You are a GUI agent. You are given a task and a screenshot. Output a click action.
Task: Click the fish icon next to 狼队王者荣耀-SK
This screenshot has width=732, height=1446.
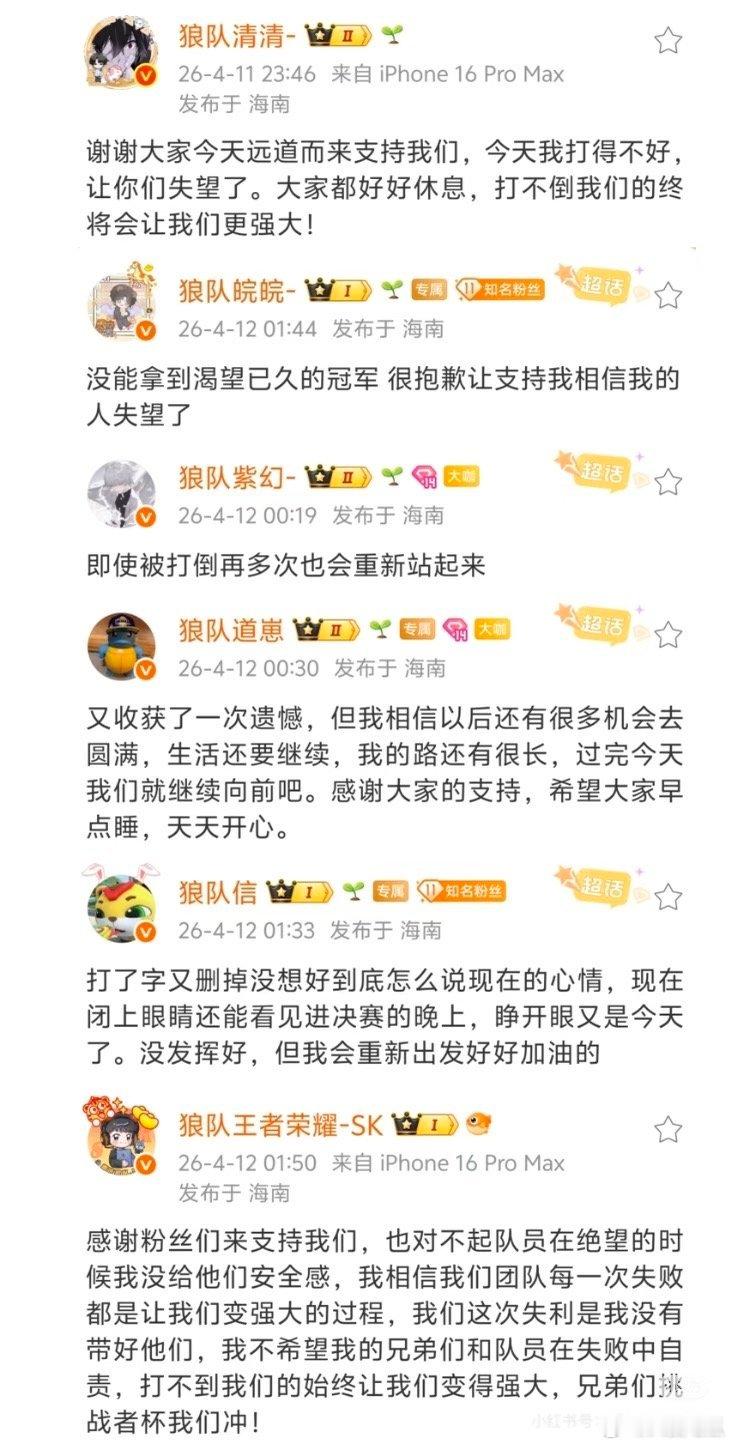point(480,1123)
